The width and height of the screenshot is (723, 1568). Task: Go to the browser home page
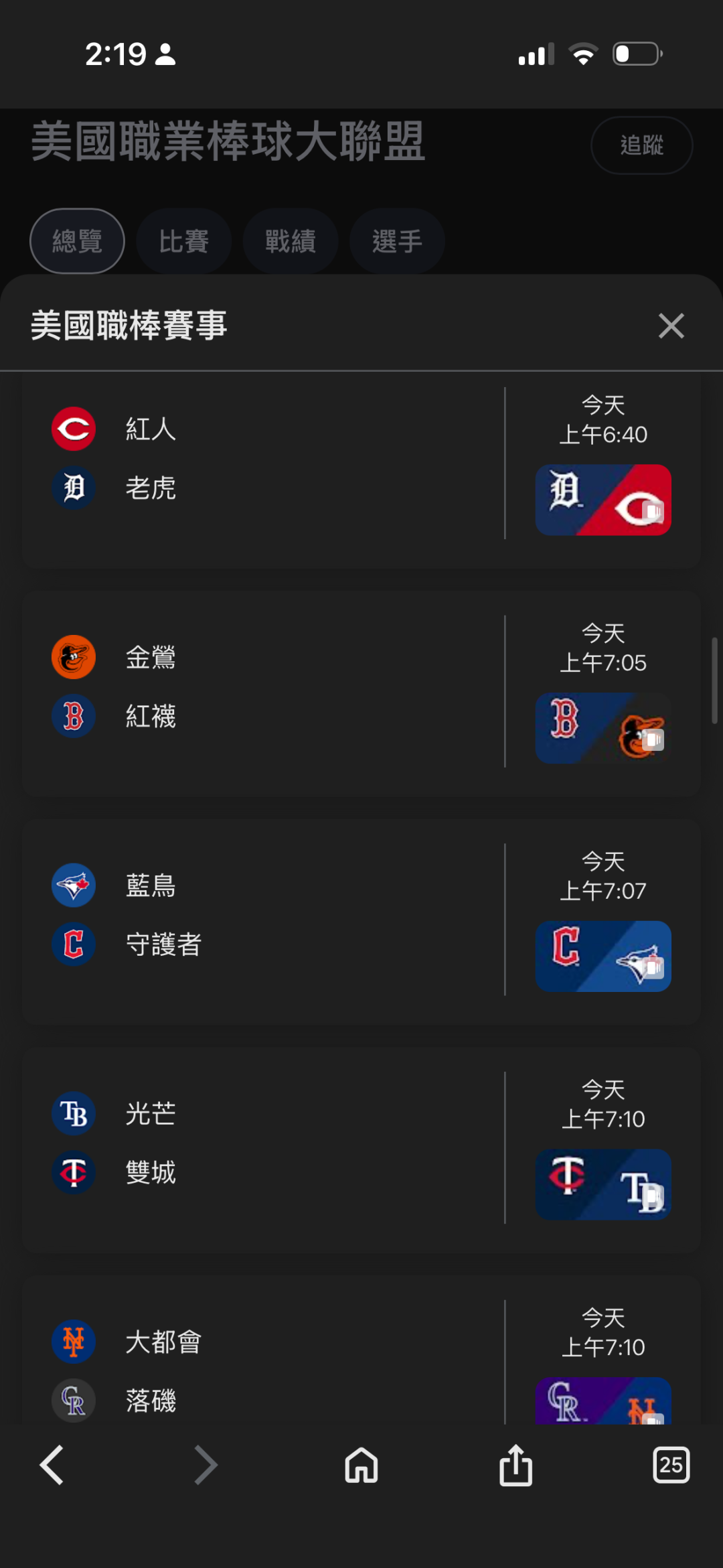click(x=361, y=1465)
